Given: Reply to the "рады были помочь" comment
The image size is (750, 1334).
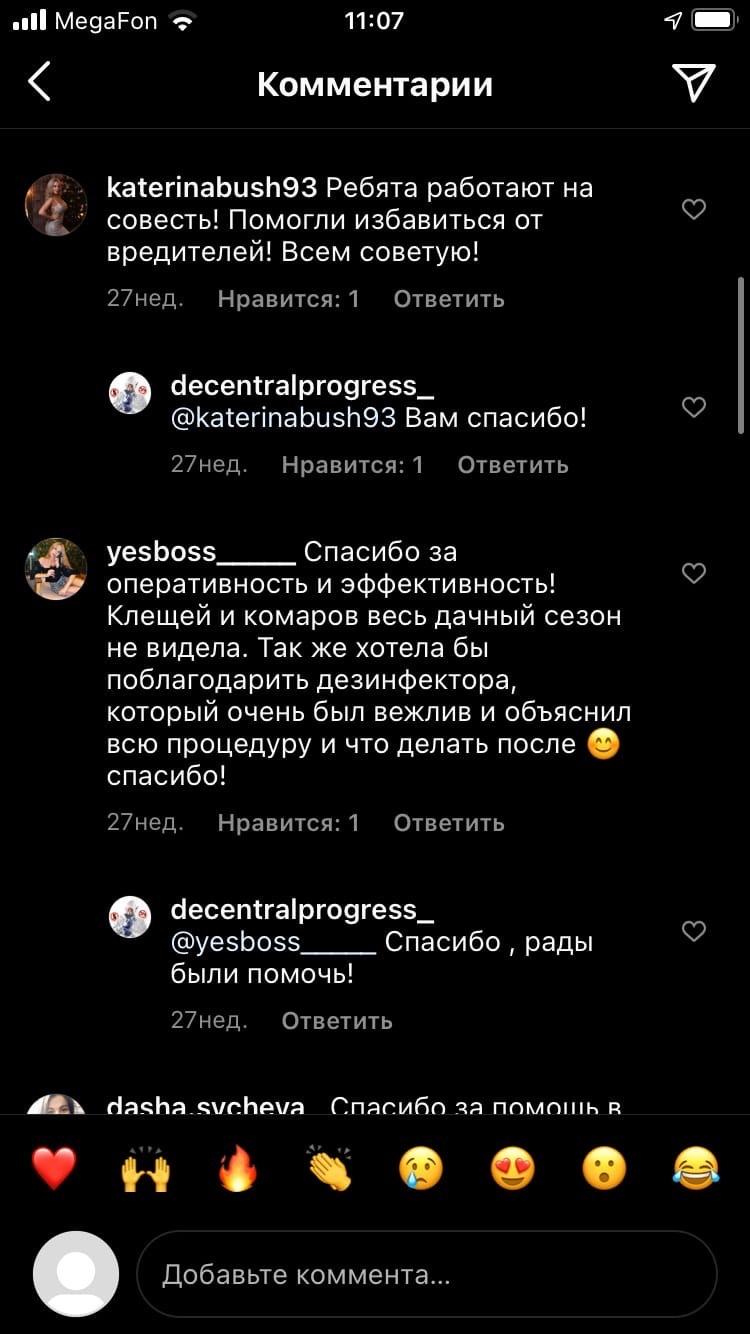Looking at the screenshot, I should (x=337, y=1021).
